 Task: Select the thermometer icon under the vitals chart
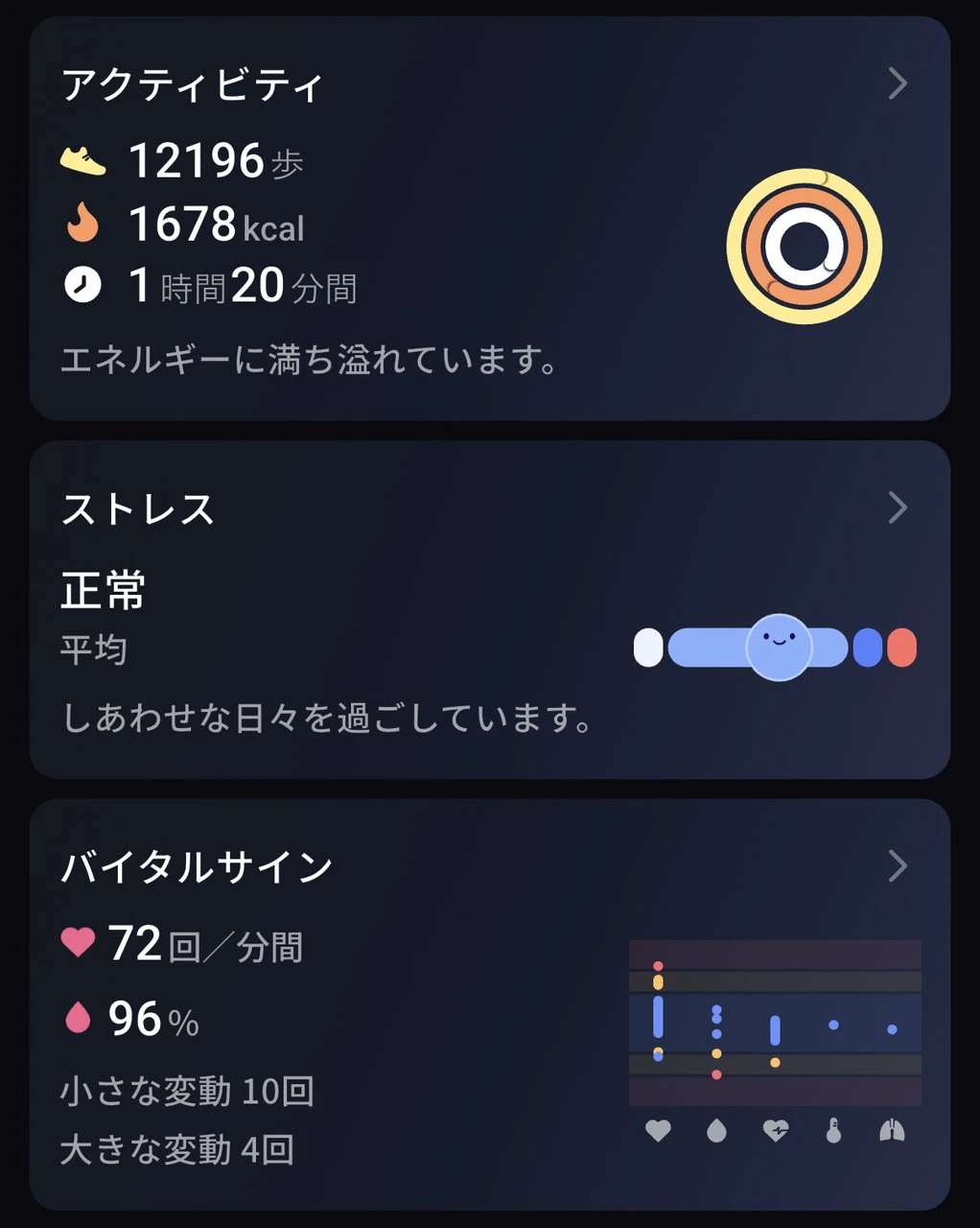833,1132
